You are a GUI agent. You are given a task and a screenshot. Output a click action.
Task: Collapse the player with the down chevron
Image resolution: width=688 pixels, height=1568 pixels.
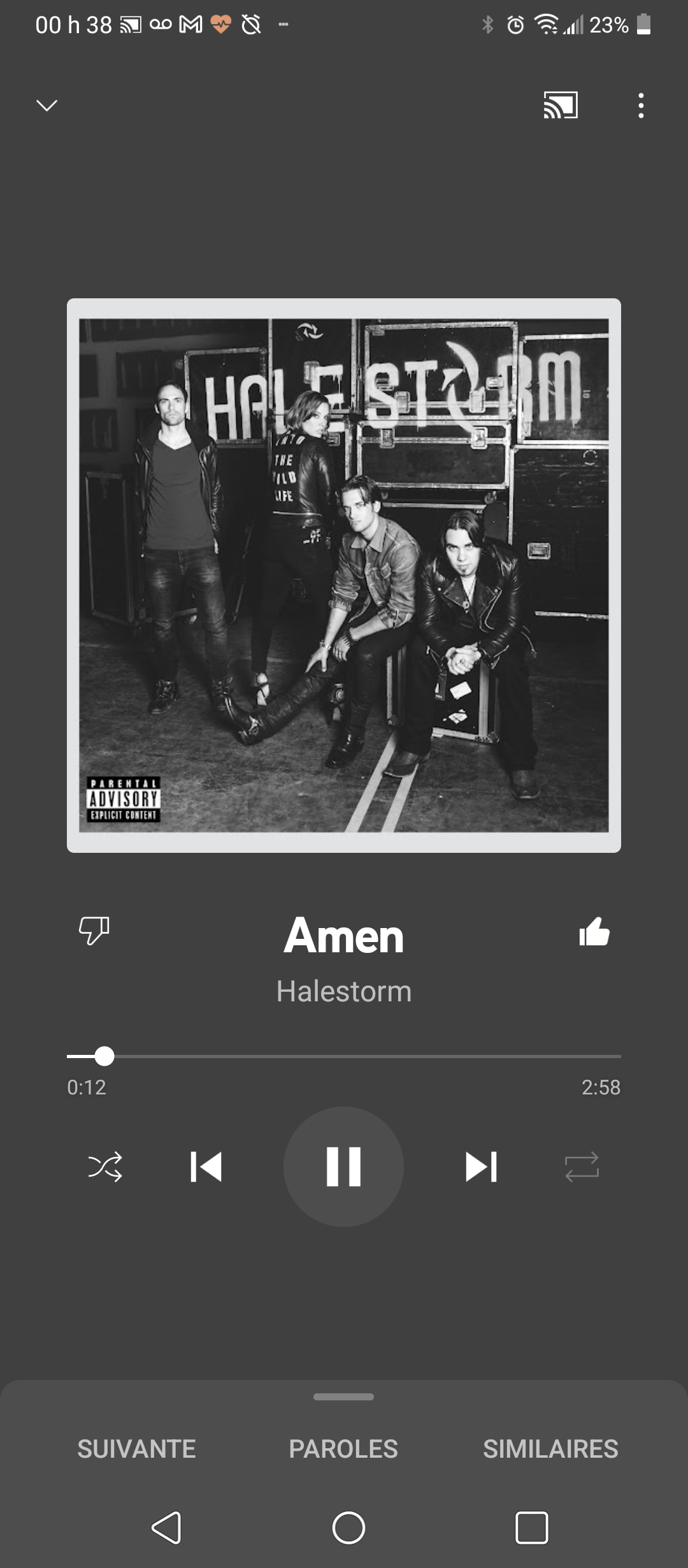(47, 105)
